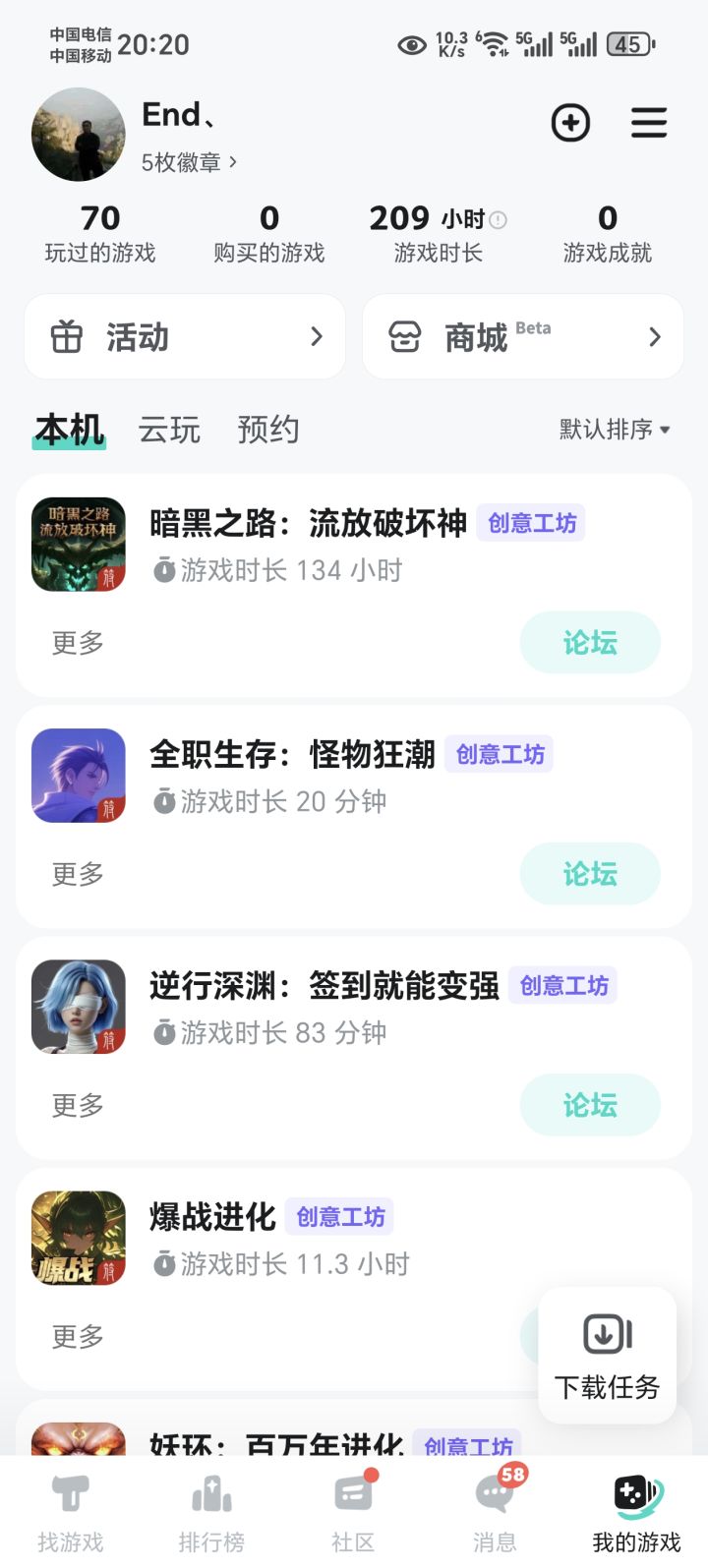The height and width of the screenshot is (1568, 708).
Task: Tap 更多 under 暗黑之路：流放破坏神
Action: (x=78, y=643)
